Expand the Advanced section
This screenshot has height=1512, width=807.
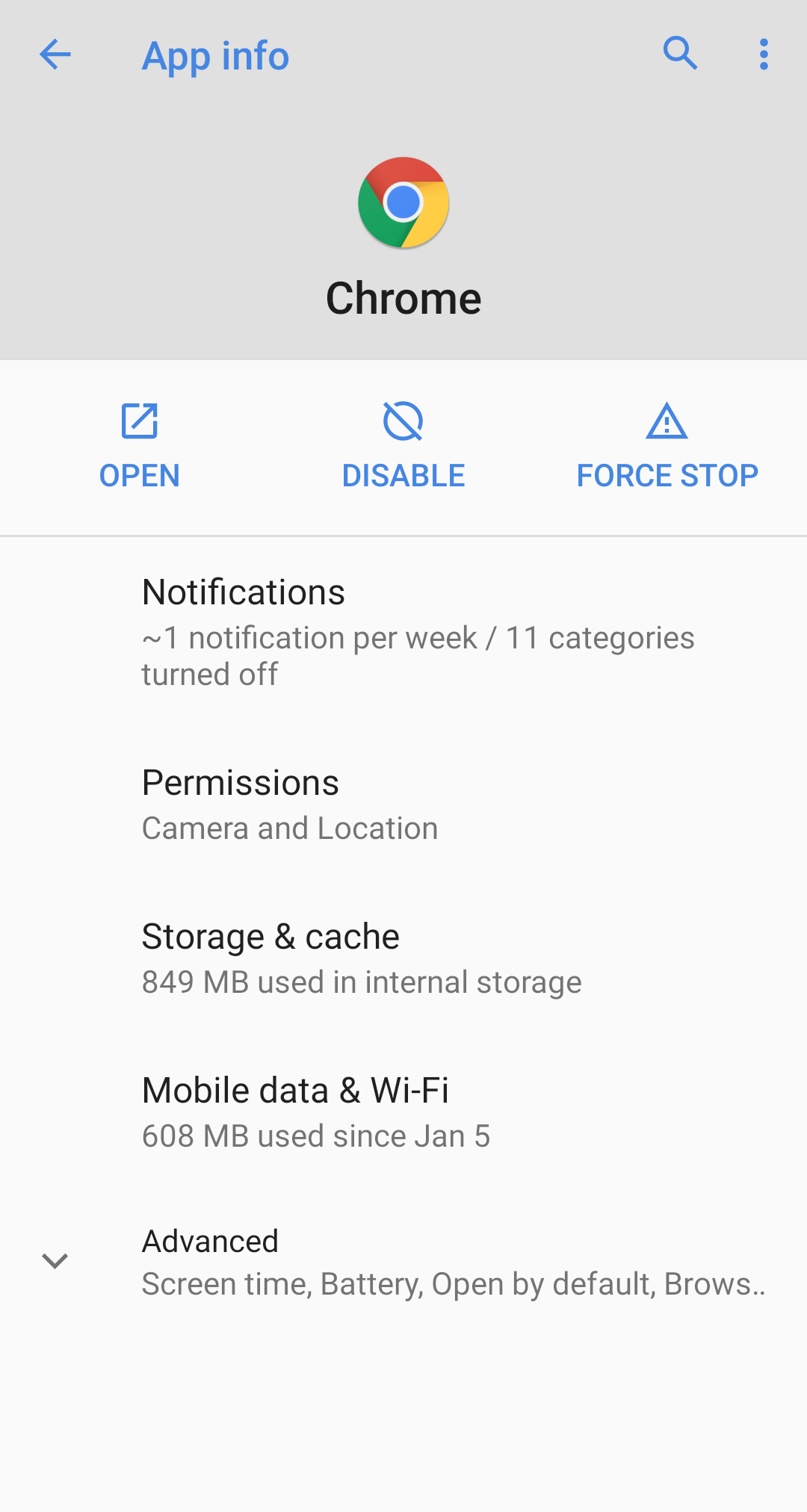tap(403, 1262)
